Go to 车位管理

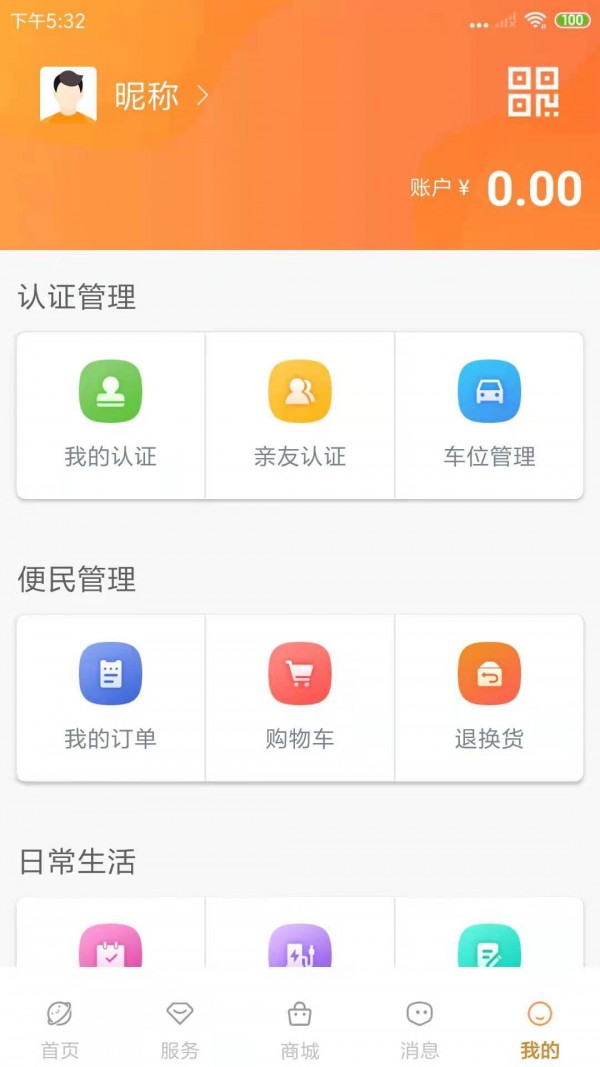(489, 416)
